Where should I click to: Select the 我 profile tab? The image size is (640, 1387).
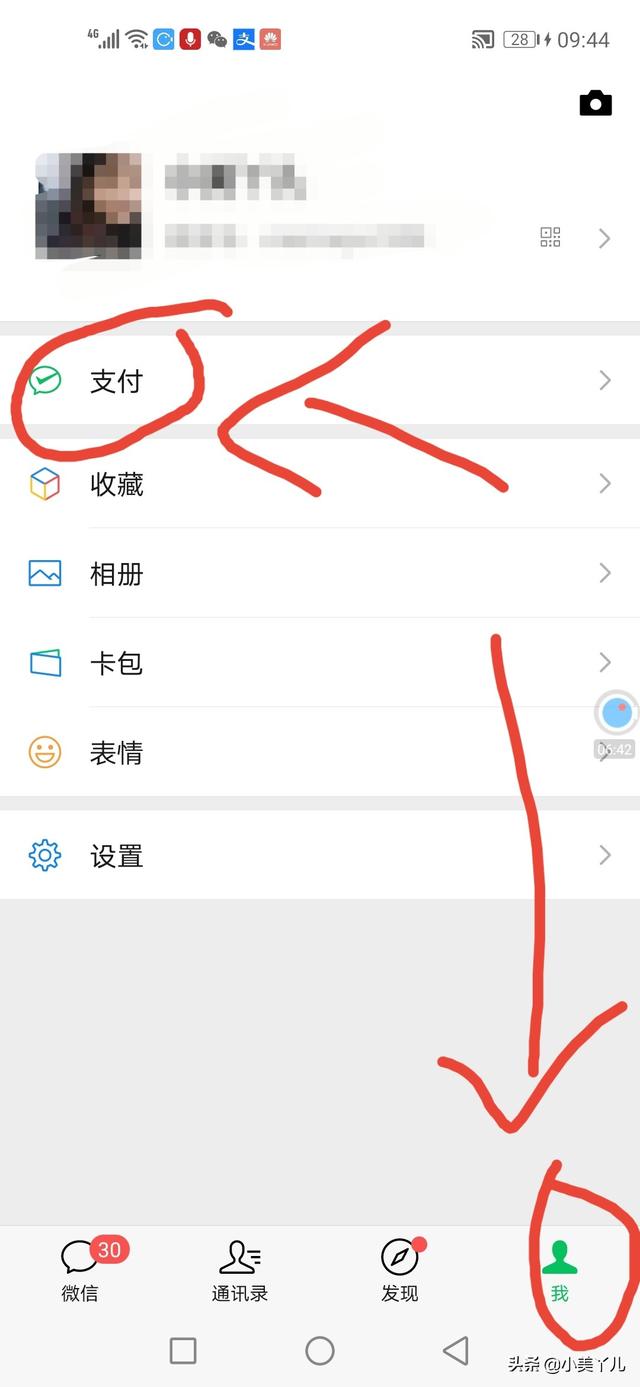559,1270
